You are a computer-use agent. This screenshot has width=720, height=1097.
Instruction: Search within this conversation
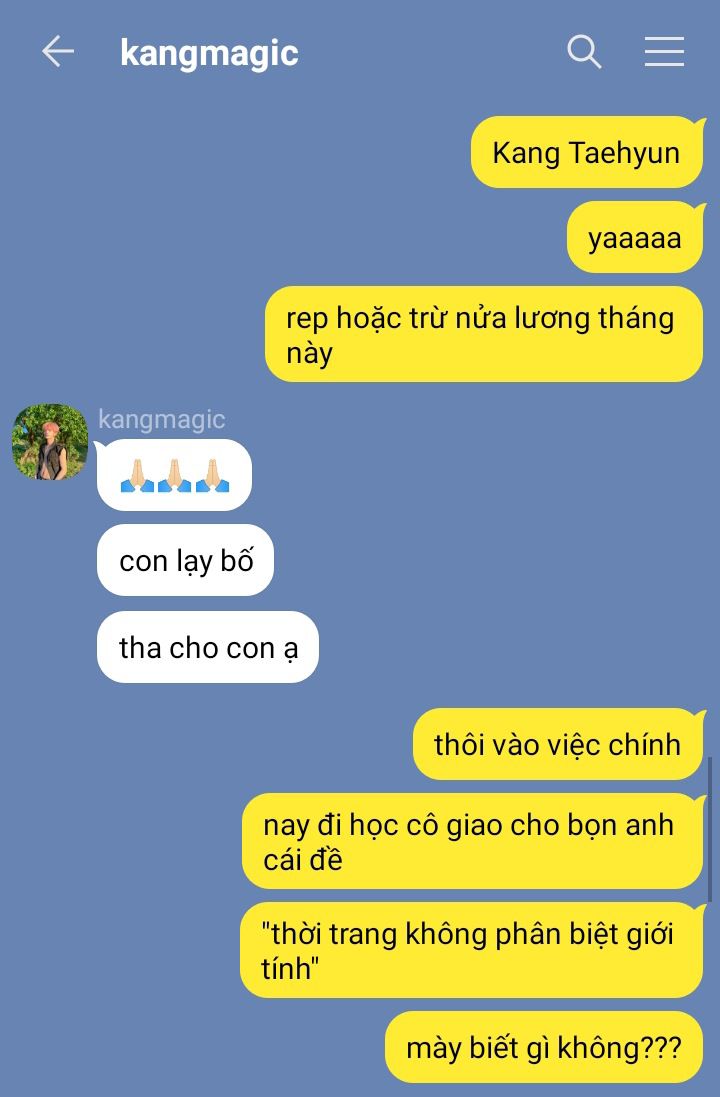tap(584, 51)
